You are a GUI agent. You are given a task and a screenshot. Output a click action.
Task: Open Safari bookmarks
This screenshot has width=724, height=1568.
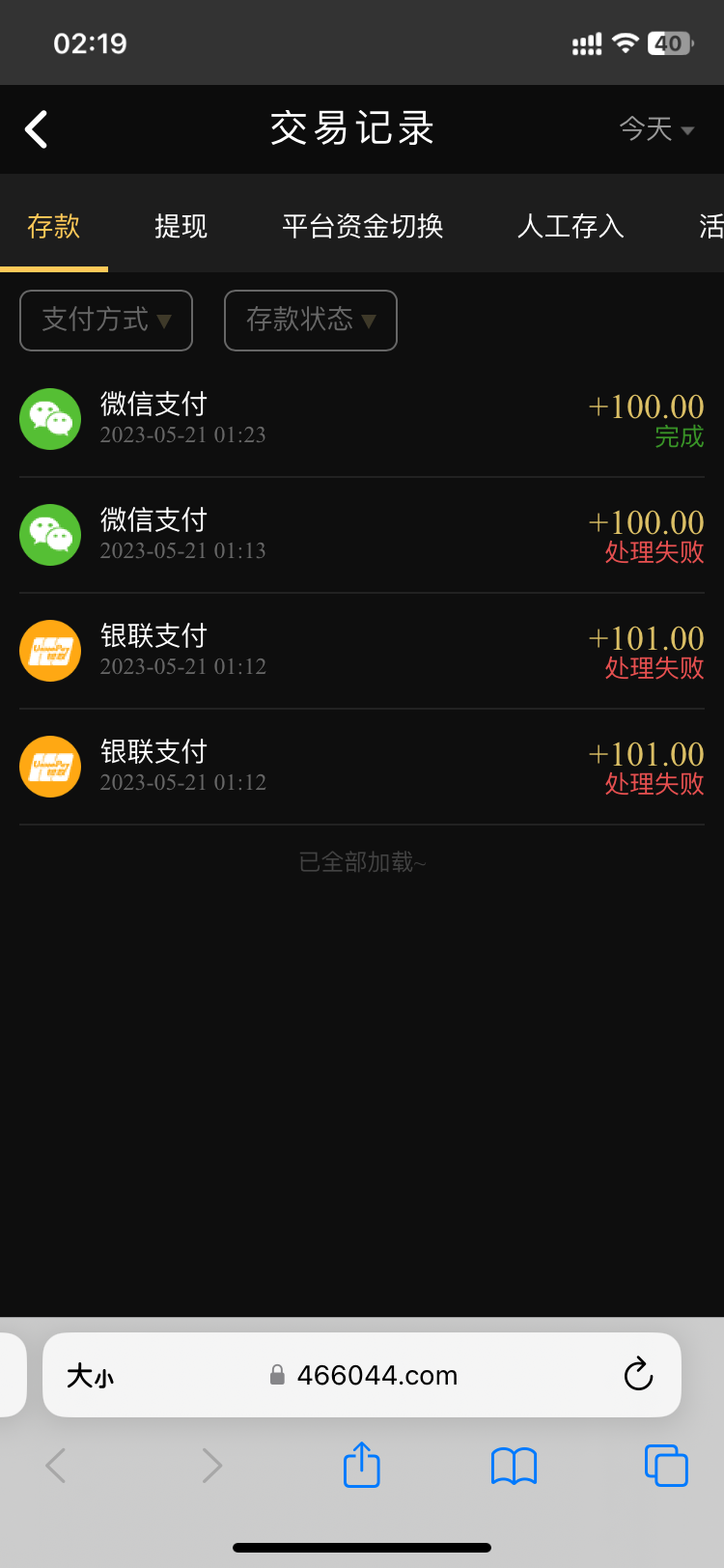tap(514, 1466)
